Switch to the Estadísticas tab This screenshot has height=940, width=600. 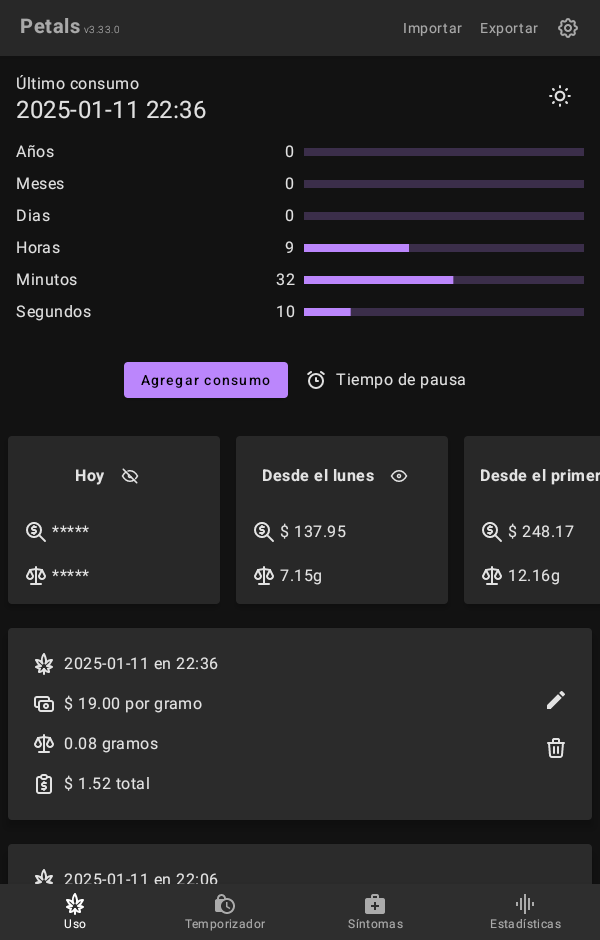[x=525, y=911]
